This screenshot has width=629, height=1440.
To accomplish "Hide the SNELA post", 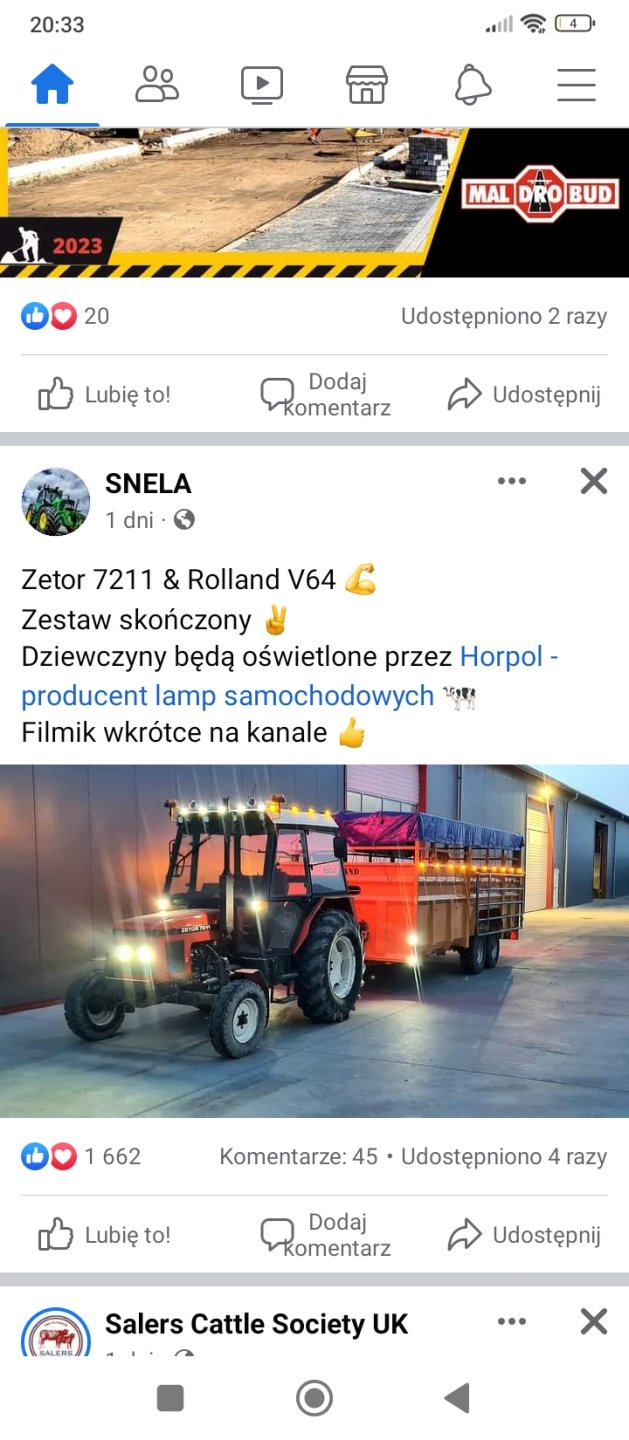I will click(x=594, y=482).
